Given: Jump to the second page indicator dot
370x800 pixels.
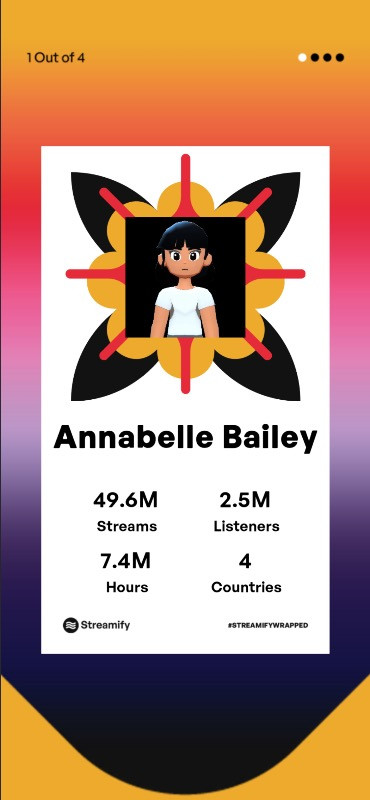Looking at the screenshot, I should 315,58.
